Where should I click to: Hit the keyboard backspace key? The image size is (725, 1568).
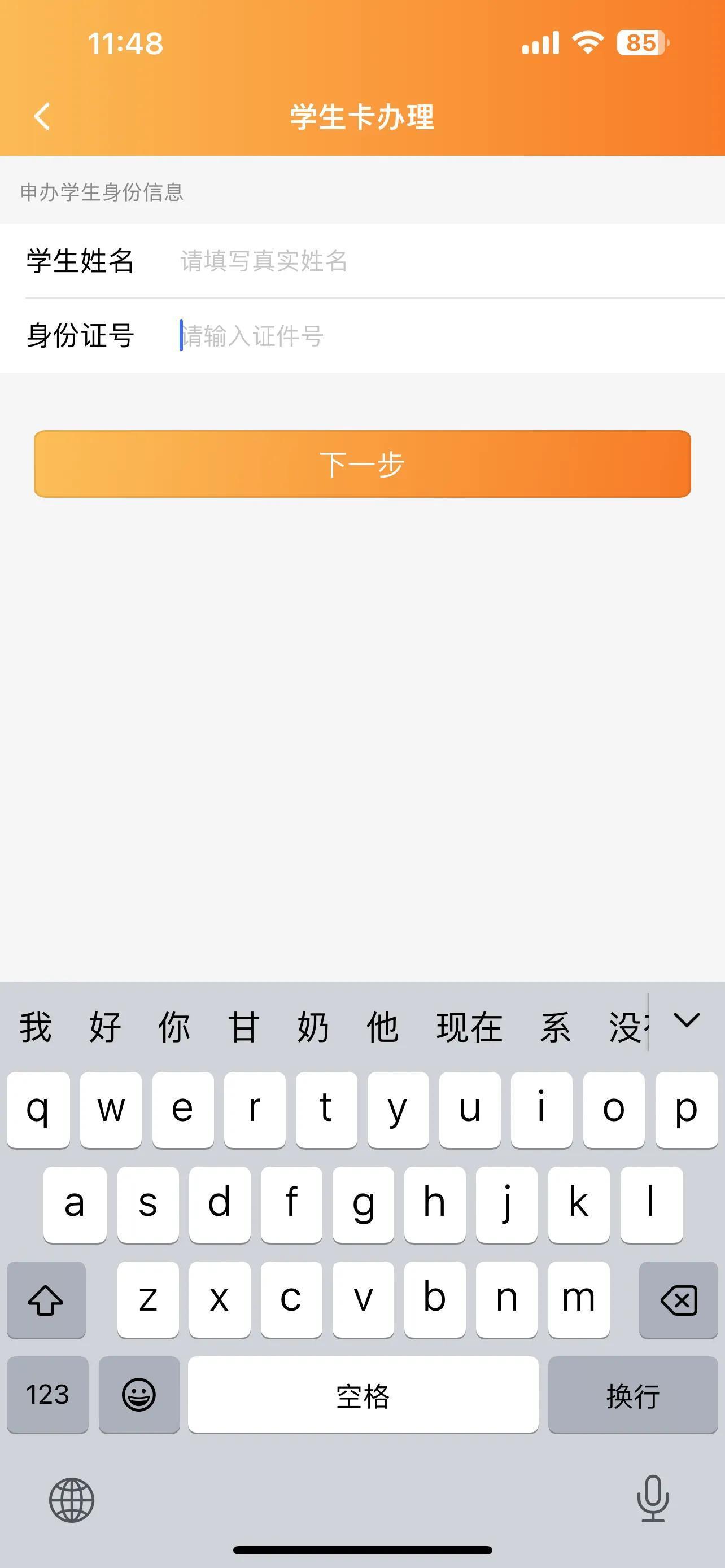678,1301
